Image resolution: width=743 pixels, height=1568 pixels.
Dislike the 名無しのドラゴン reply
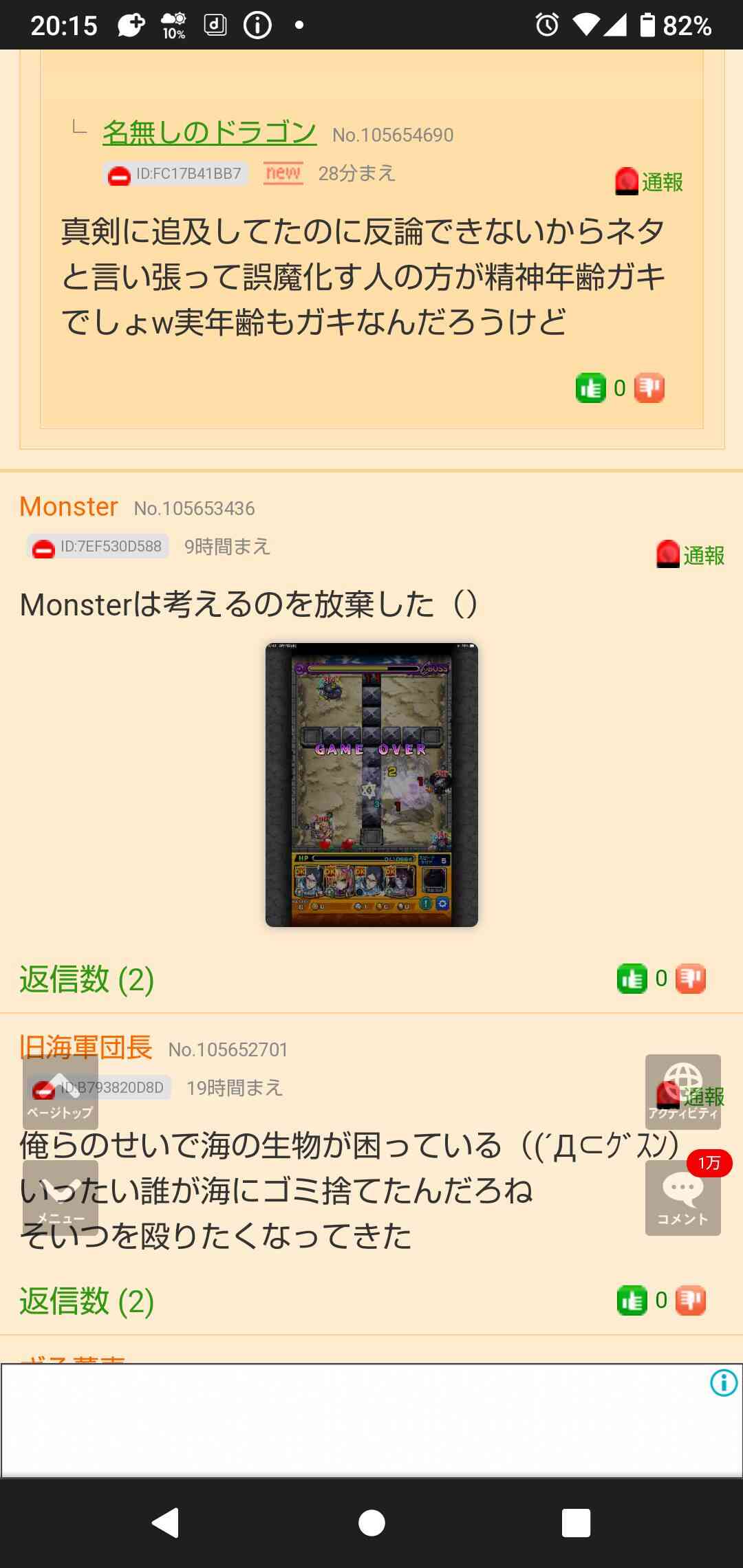[649, 388]
